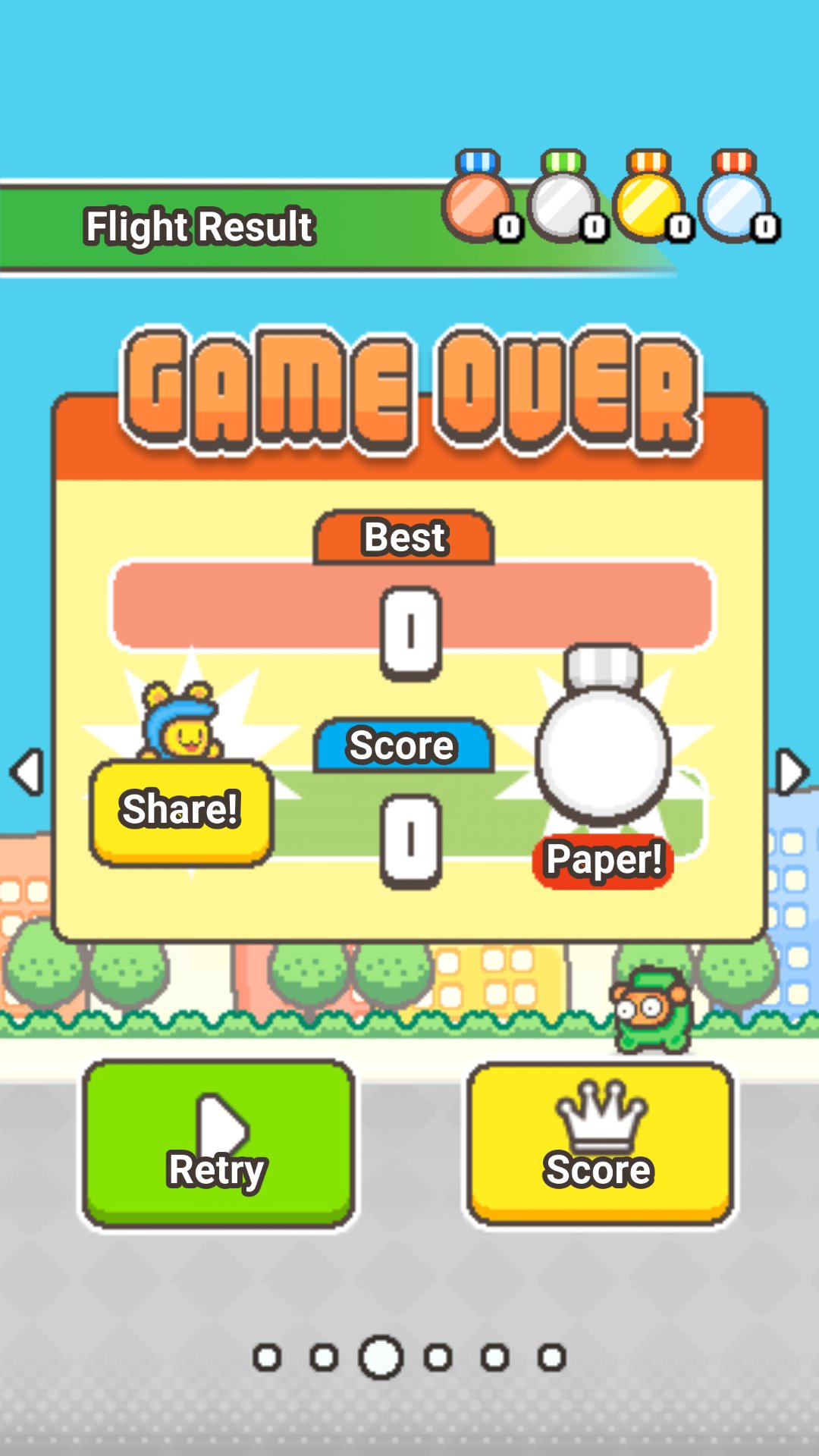Go to previous page with left arrow
The width and height of the screenshot is (819, 1456).
[27, 772]
